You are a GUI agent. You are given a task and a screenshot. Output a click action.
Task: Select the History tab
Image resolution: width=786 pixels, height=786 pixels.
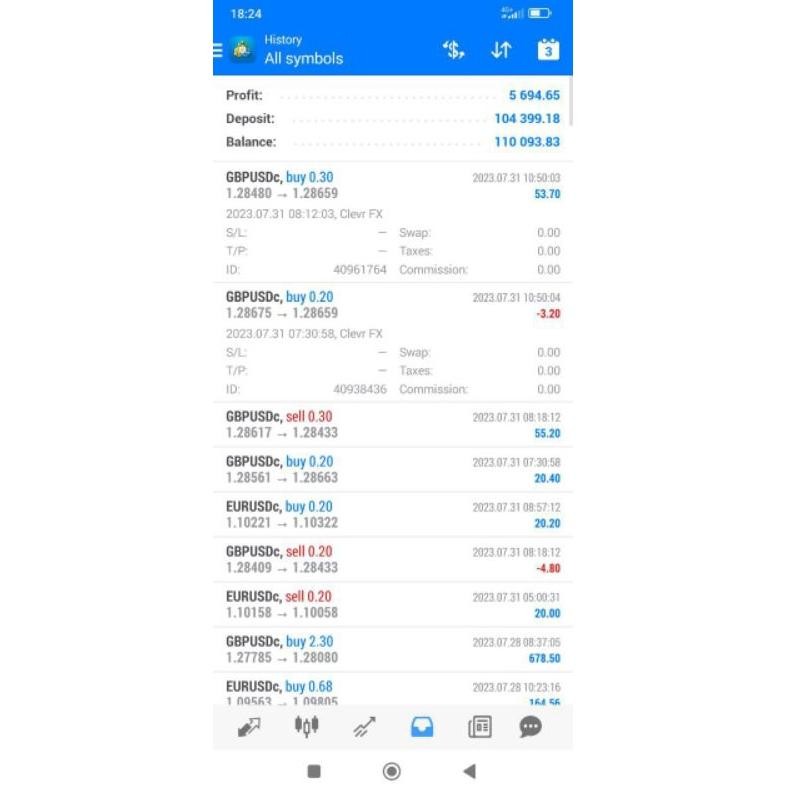422,727
